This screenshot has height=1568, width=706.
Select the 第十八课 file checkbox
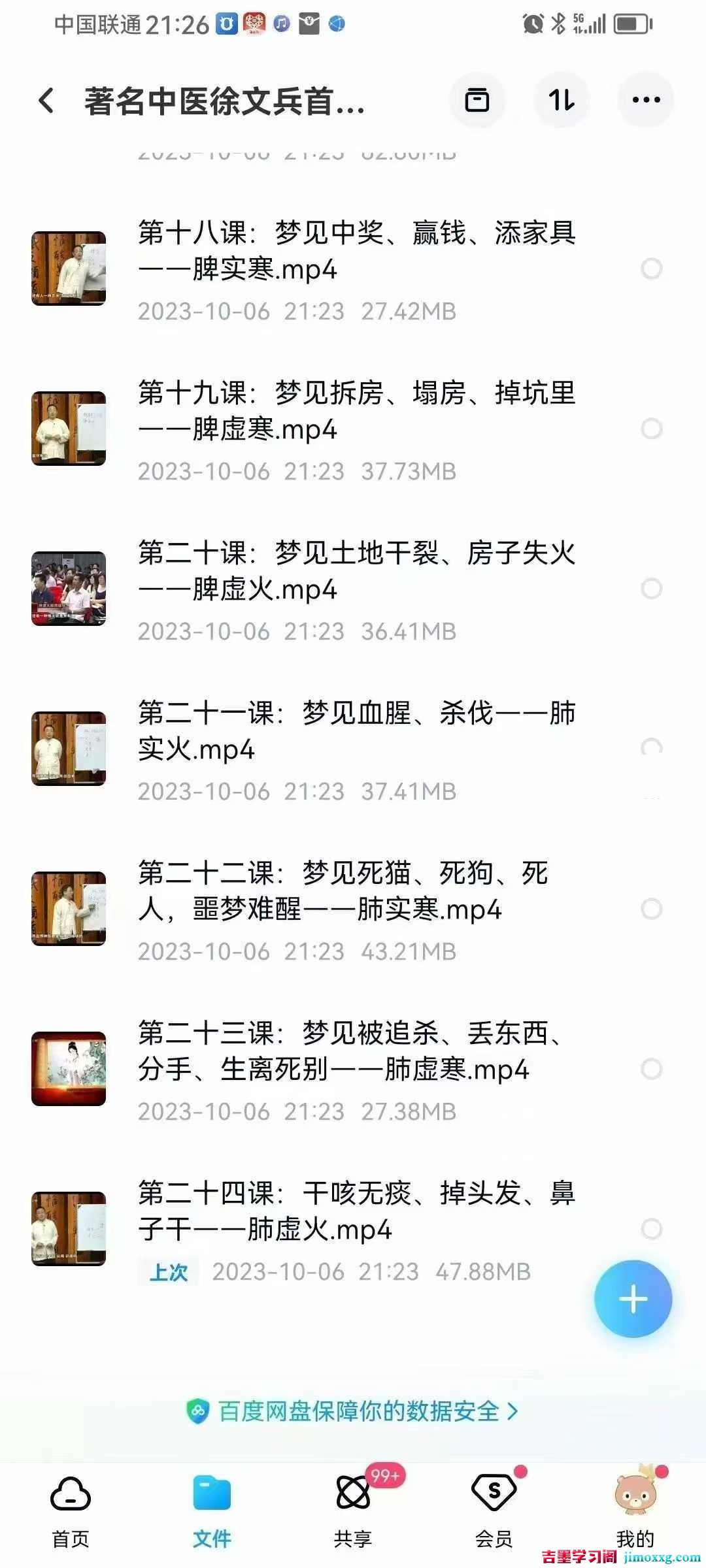652,269
